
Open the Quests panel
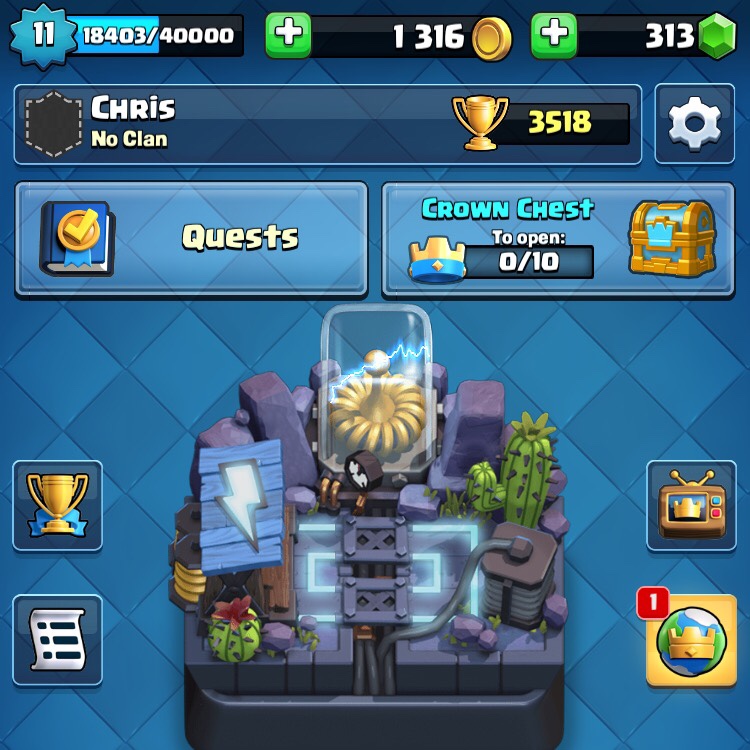pyautogui.click(x=191, y=239)
